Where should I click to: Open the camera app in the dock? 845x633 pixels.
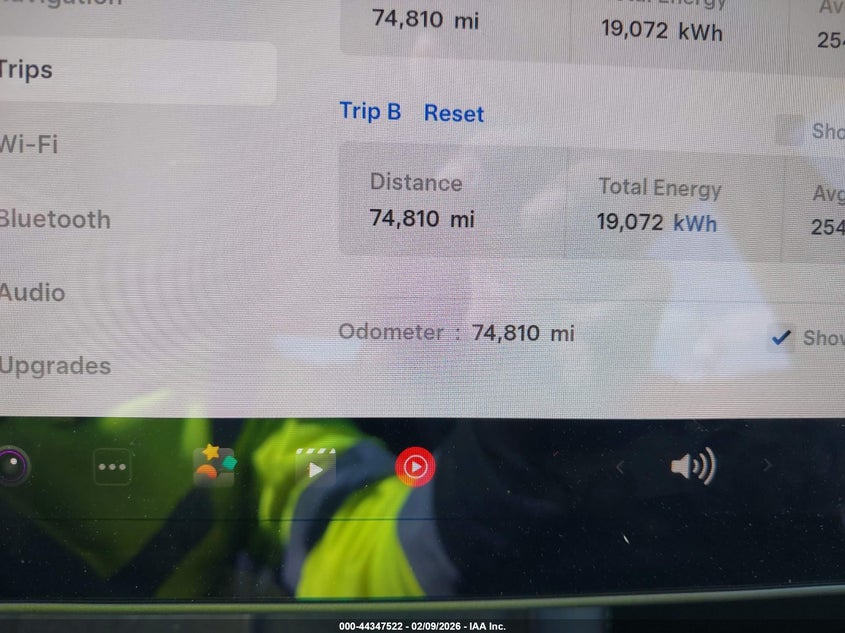(12, 467)
